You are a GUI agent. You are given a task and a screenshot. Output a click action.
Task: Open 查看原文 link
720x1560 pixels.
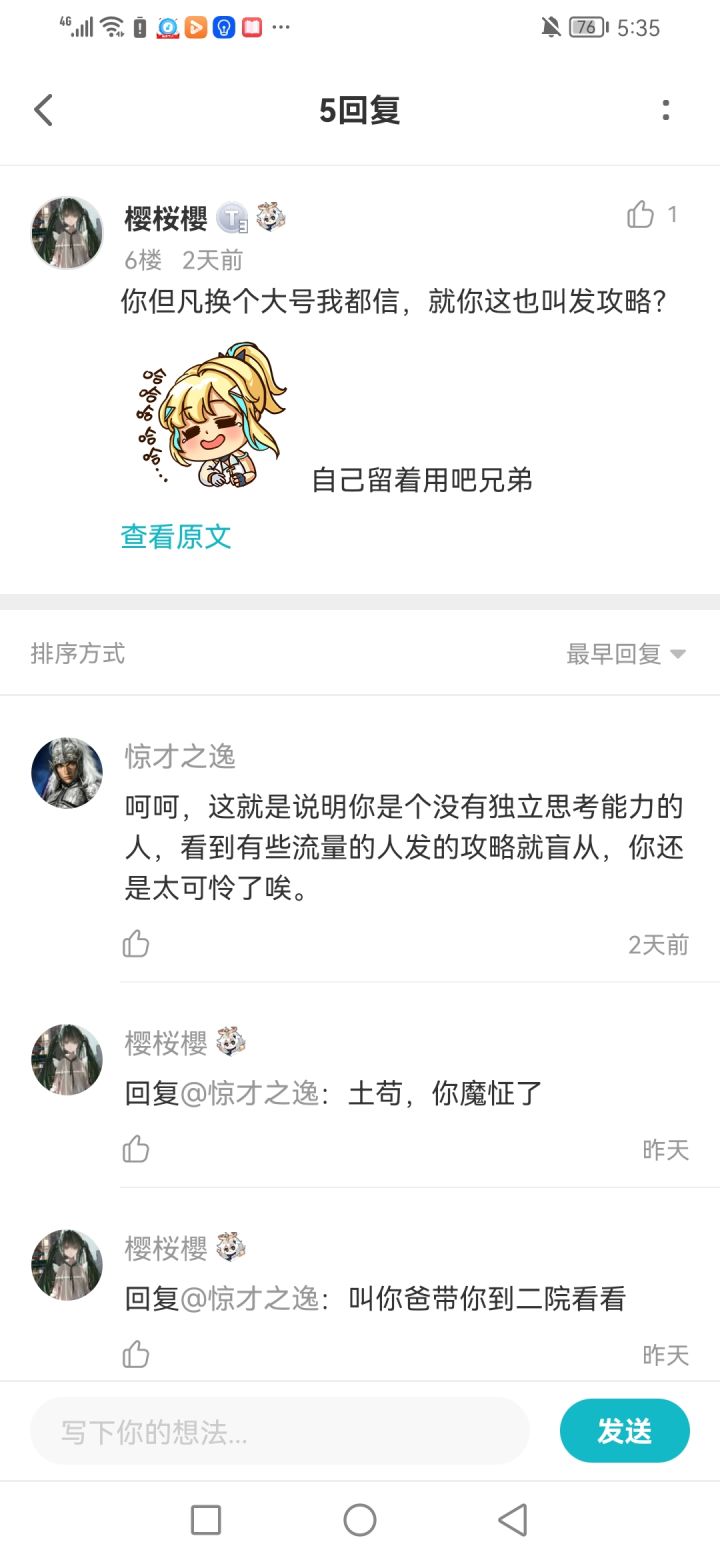point(176,536)
